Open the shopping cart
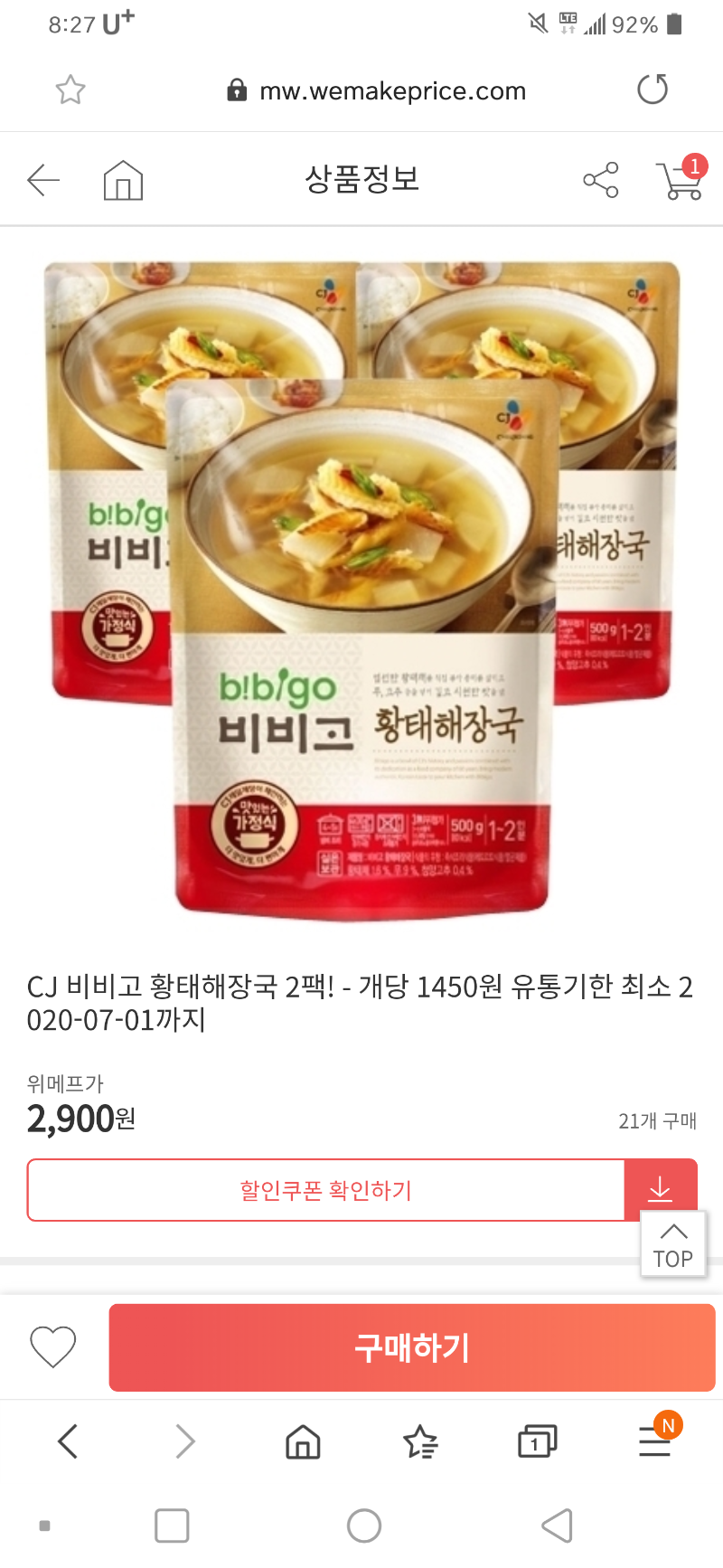 680,180
